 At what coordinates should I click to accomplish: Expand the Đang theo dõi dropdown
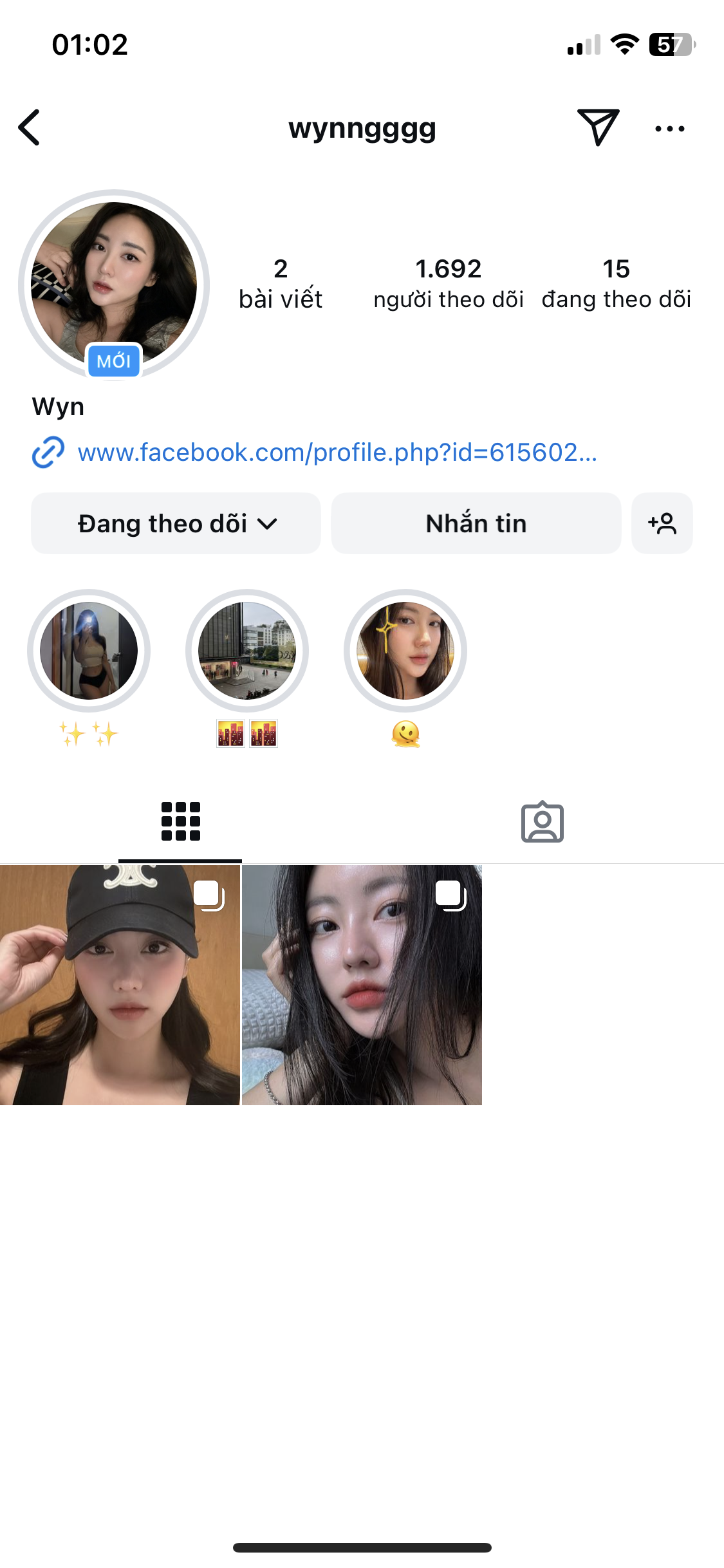click(176, 523)
